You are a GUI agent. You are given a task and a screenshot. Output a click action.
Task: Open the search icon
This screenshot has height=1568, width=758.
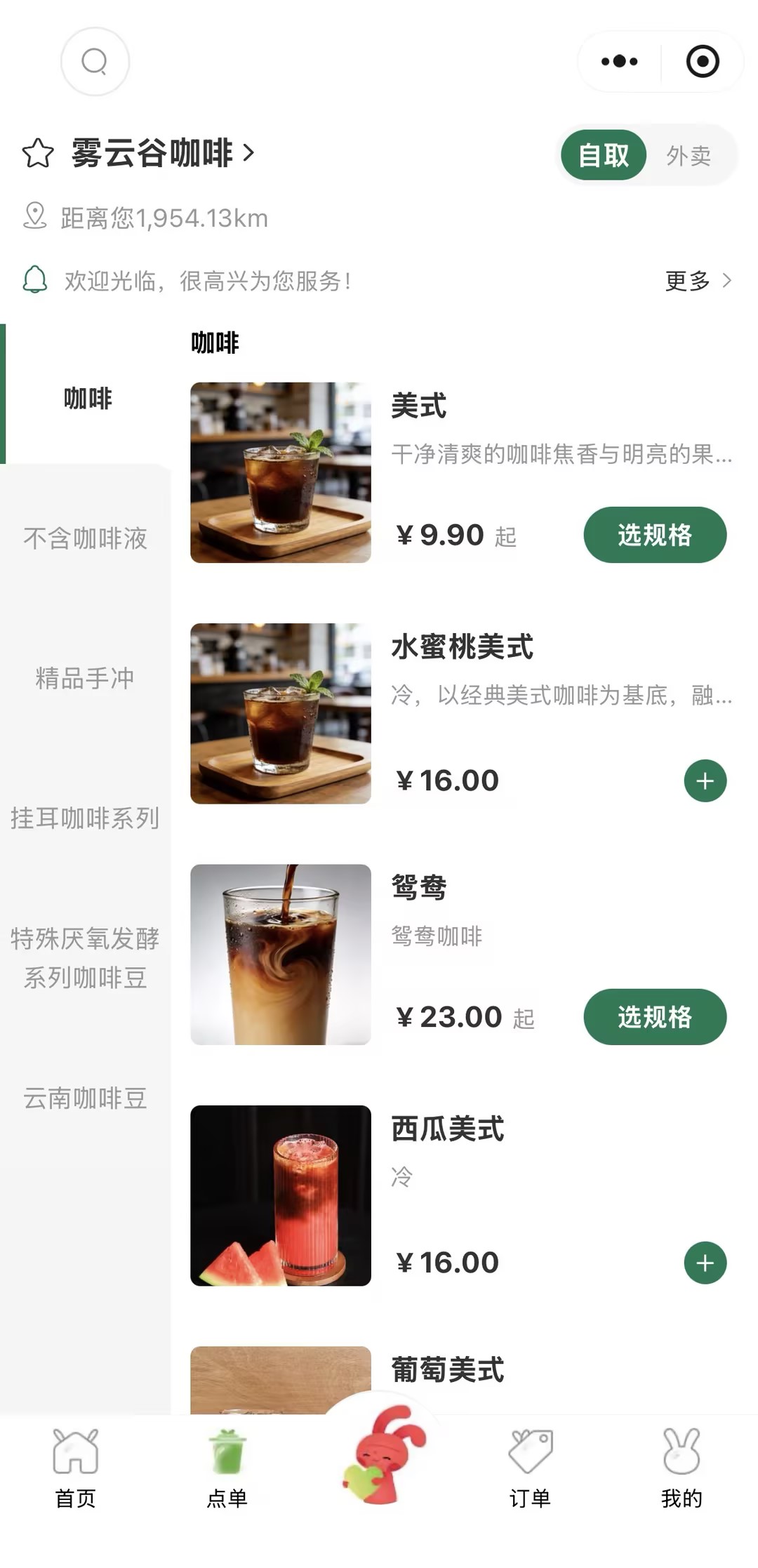[x=95, y=62]
